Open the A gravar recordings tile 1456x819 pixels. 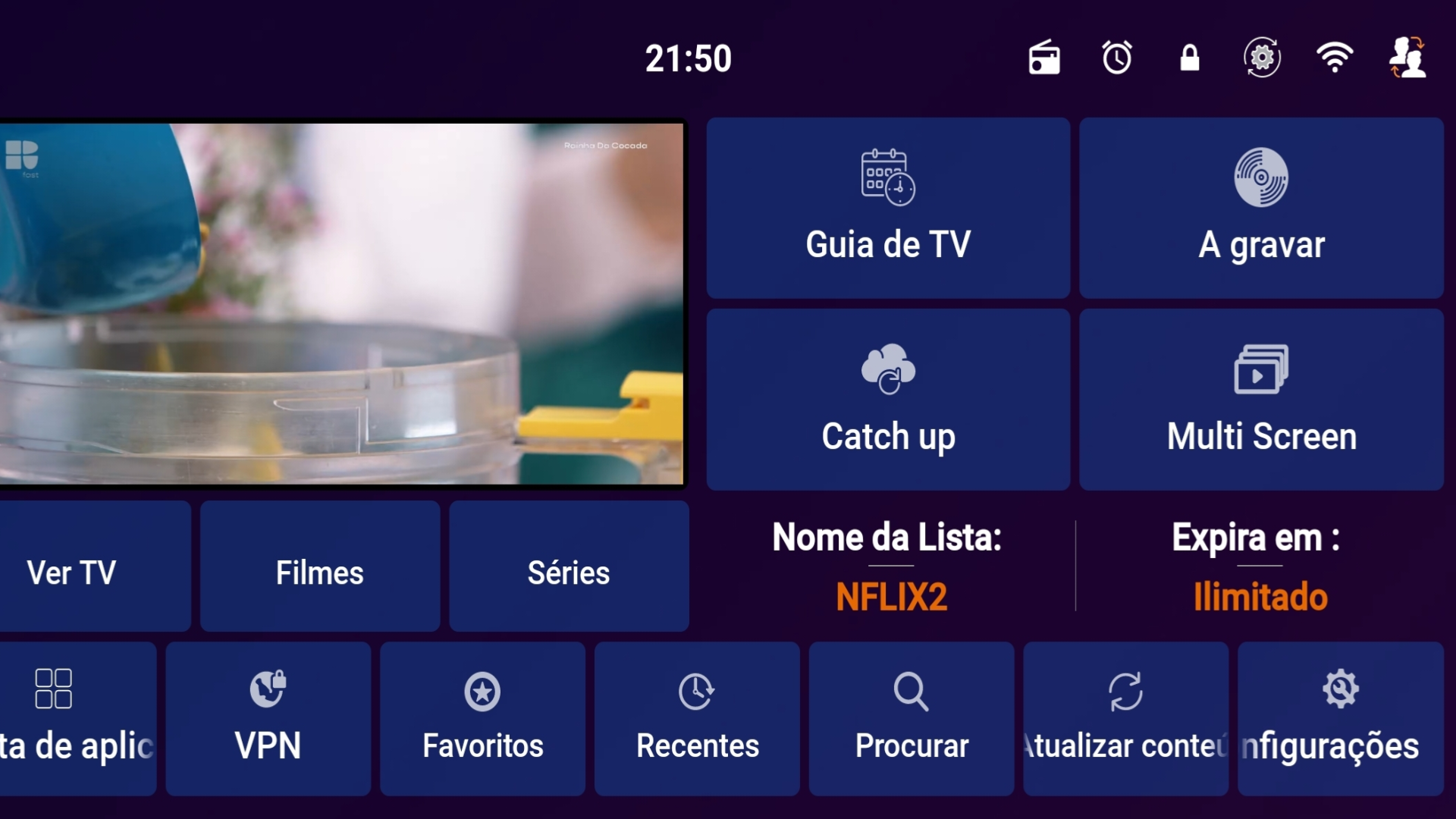tap(1261, 208)
